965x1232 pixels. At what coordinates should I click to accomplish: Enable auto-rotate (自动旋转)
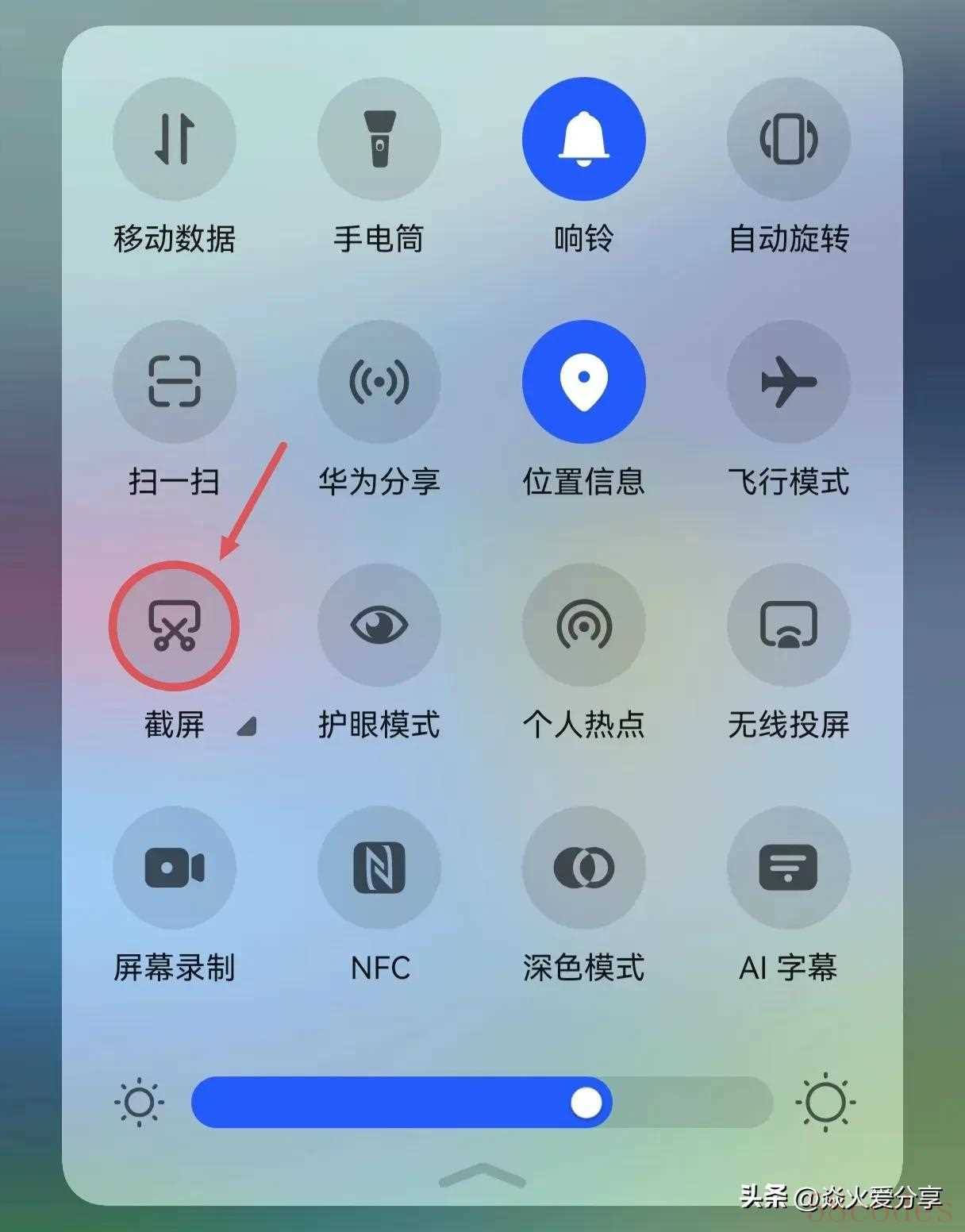(x=789, y=139)
